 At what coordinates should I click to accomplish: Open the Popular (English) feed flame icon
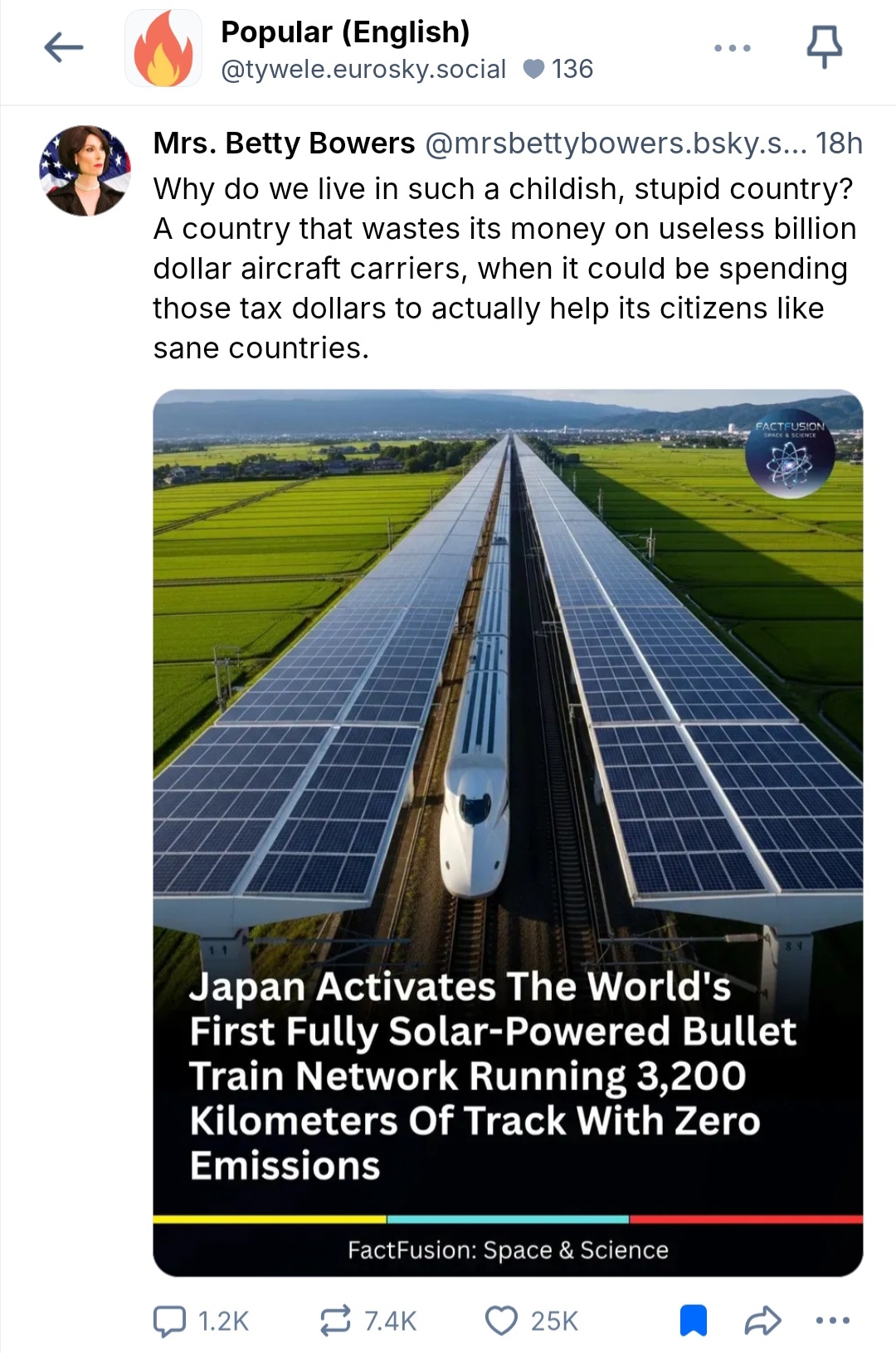coord(163,48)
